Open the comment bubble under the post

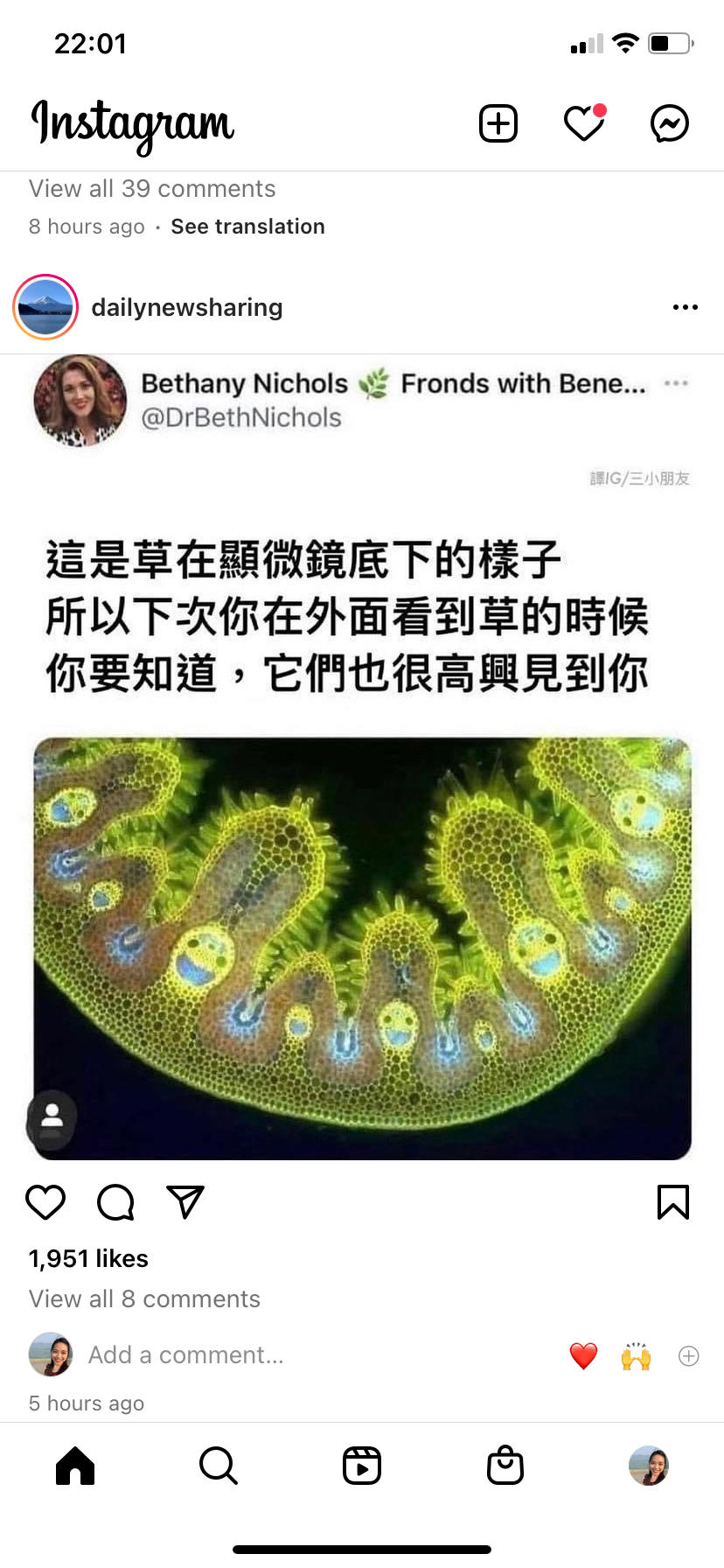[115, 1202]
